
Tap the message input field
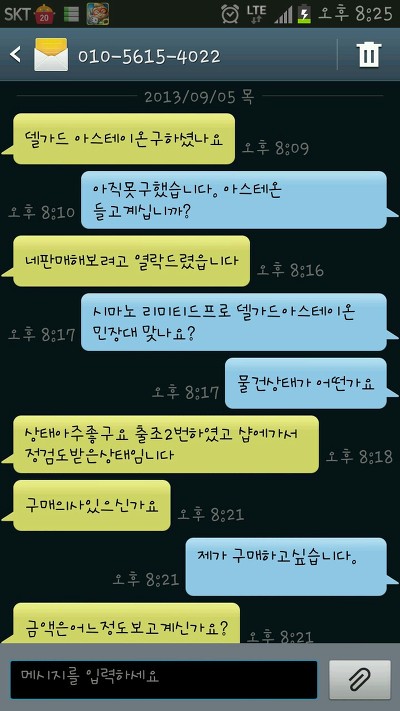pos(164,679)
